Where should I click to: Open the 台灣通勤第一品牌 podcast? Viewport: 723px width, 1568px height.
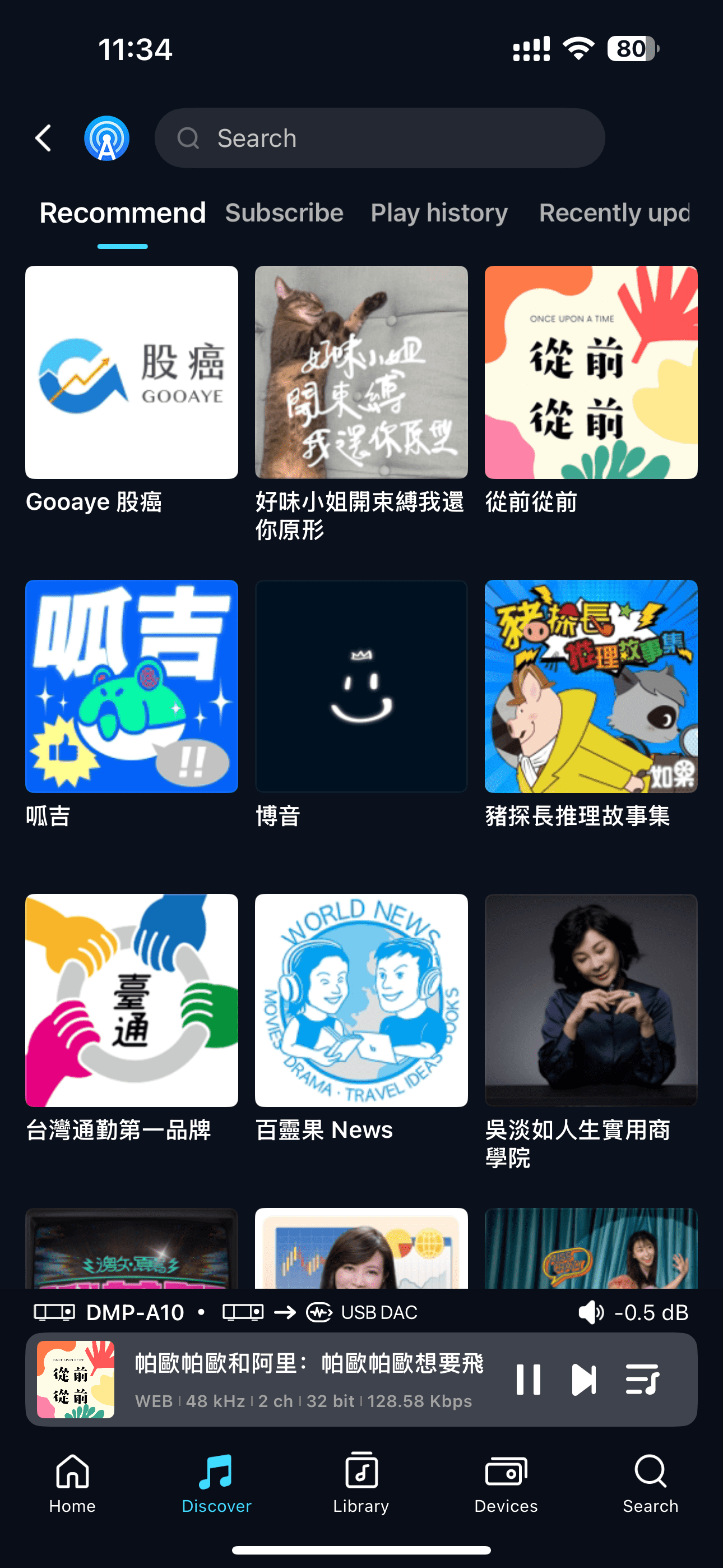coord(132,1000)
